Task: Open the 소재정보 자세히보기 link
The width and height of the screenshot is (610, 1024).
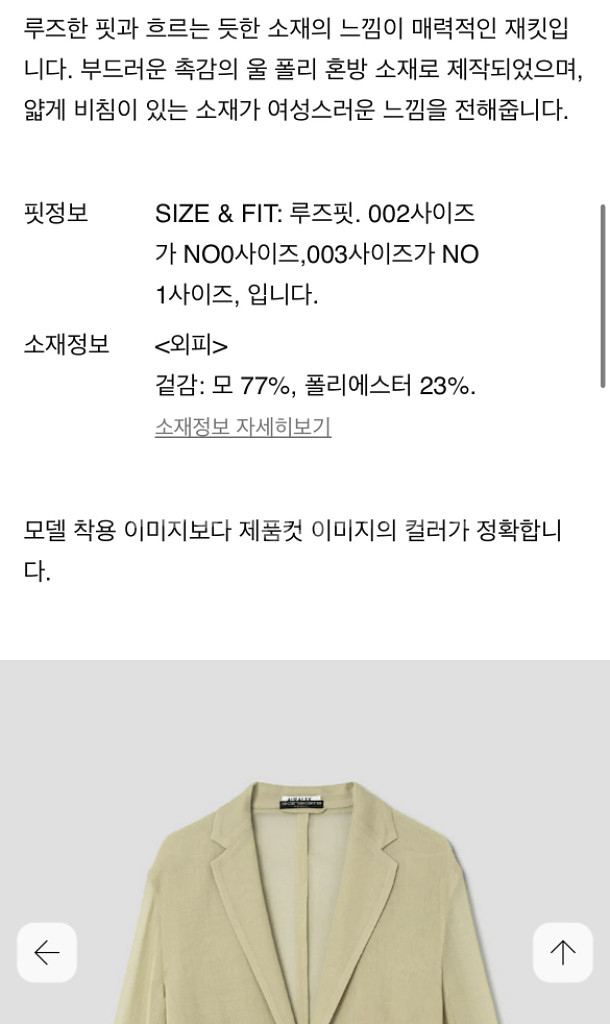Action: coord(243,427)
